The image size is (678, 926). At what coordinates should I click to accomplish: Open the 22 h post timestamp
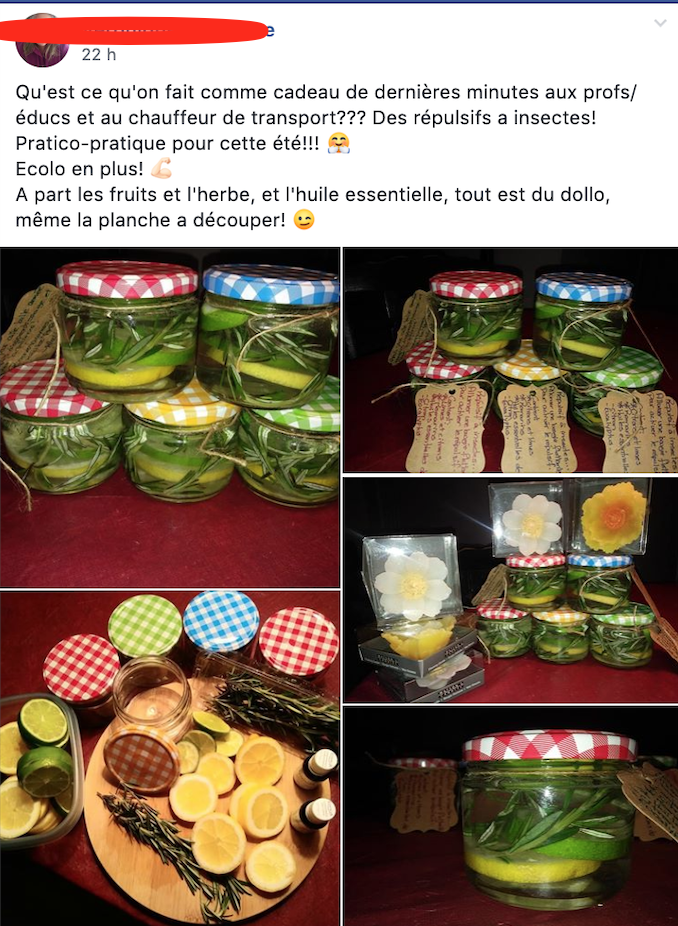(98, 55)
